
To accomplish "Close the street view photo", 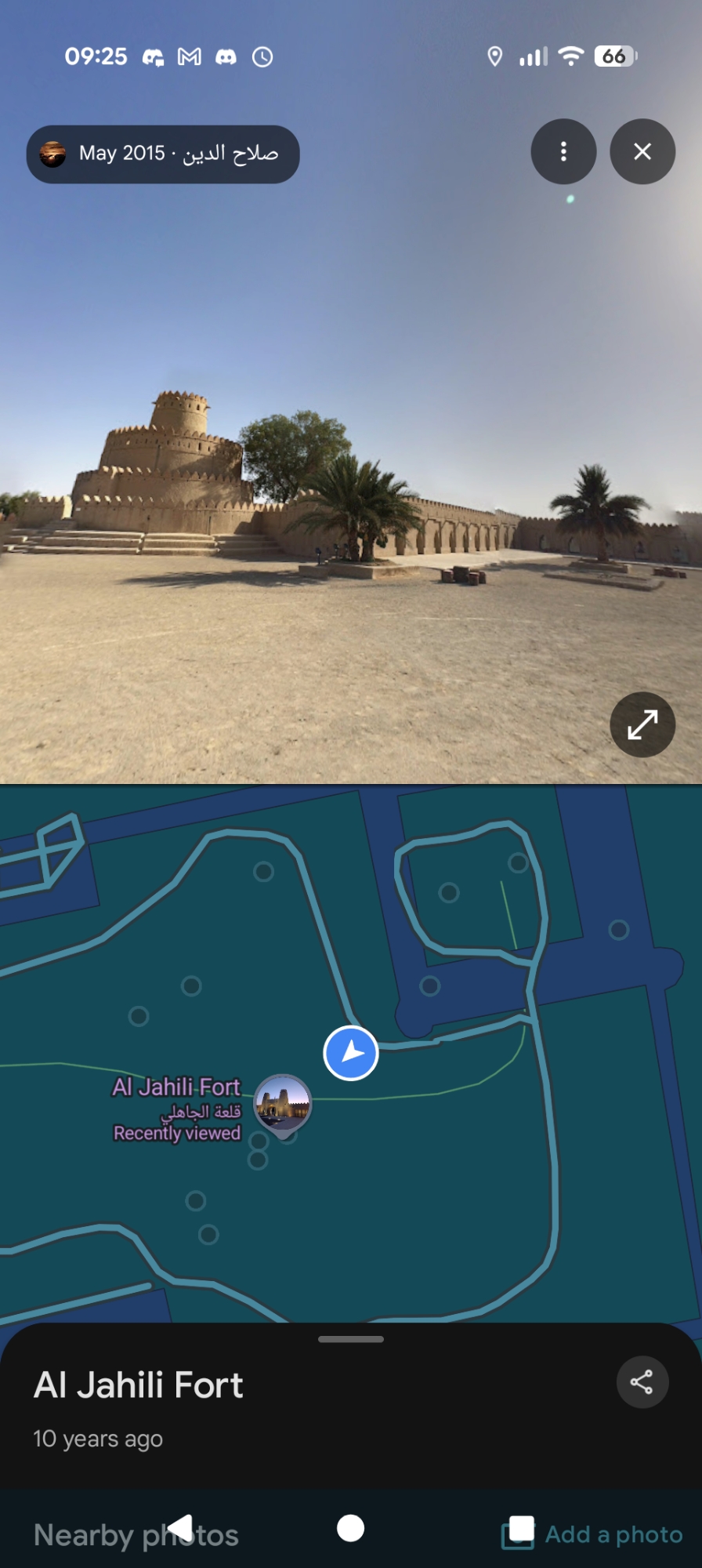I will 642,152.
